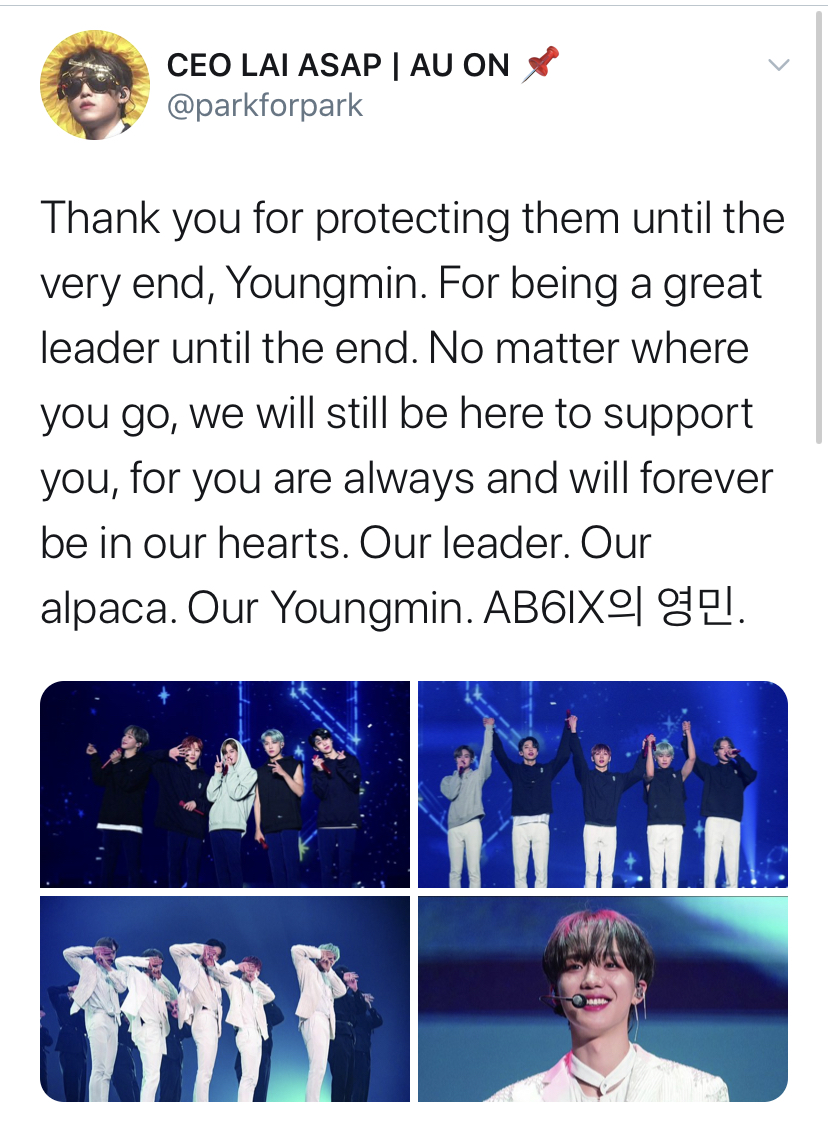View the photo of members holding hands up

click(x=603, y=784)
